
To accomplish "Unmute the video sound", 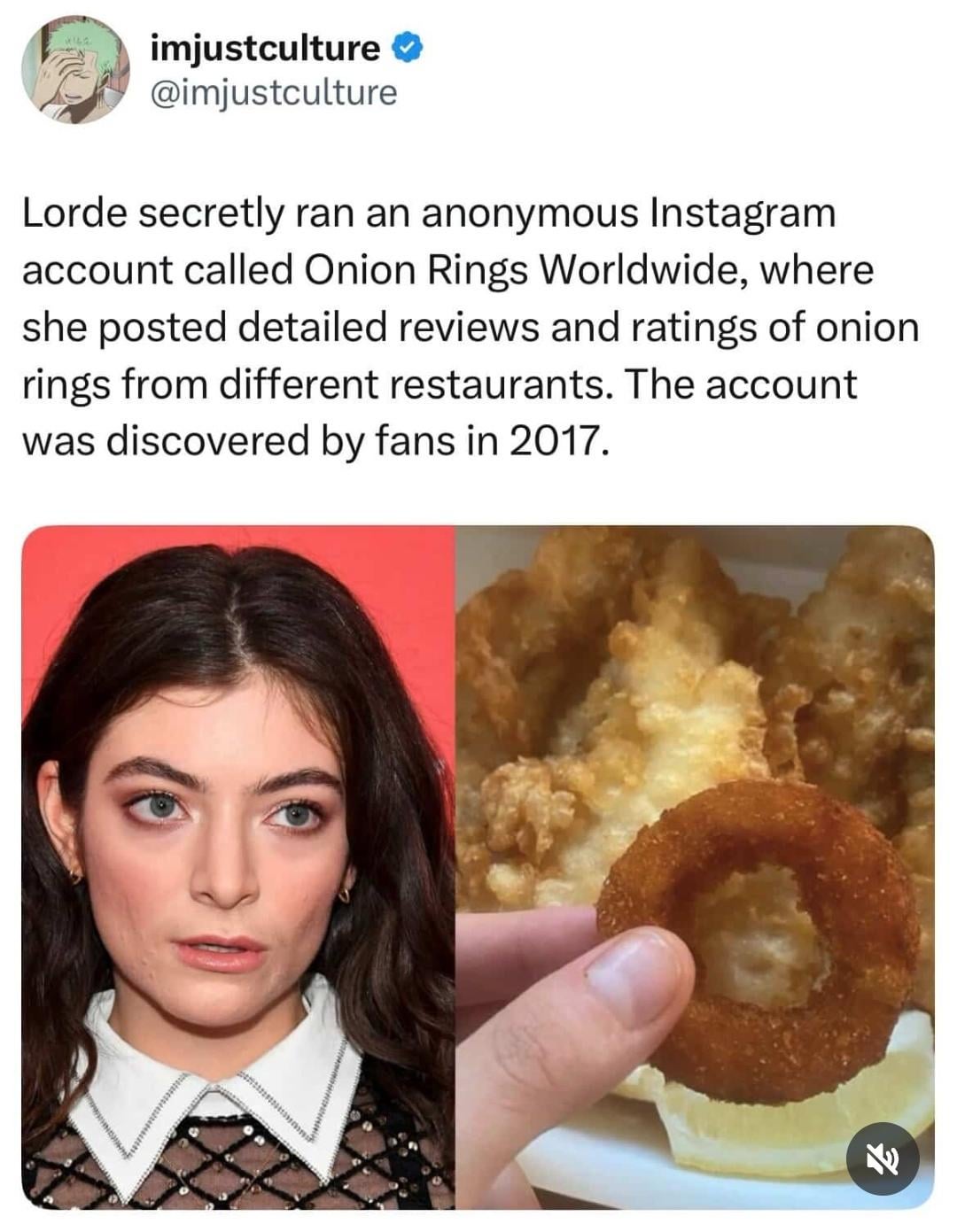I will (x=882, y=1158).
